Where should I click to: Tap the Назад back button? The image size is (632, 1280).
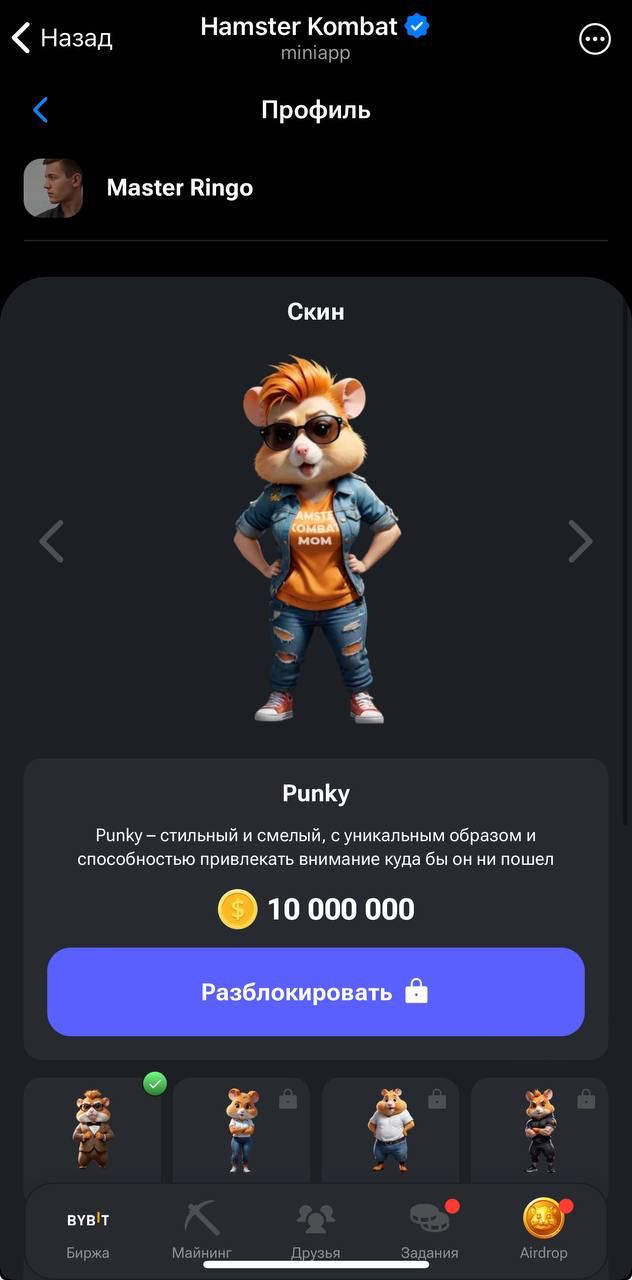(62, 39)
